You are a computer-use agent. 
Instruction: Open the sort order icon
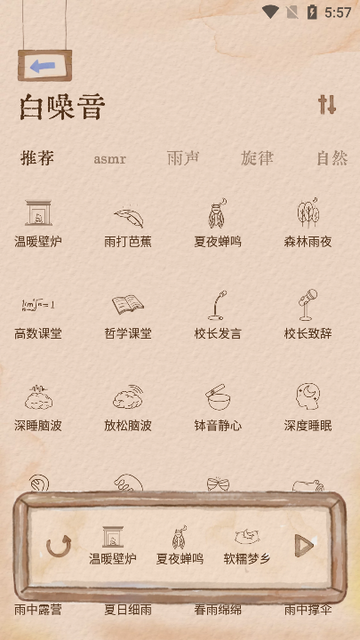tap(327, 104)
